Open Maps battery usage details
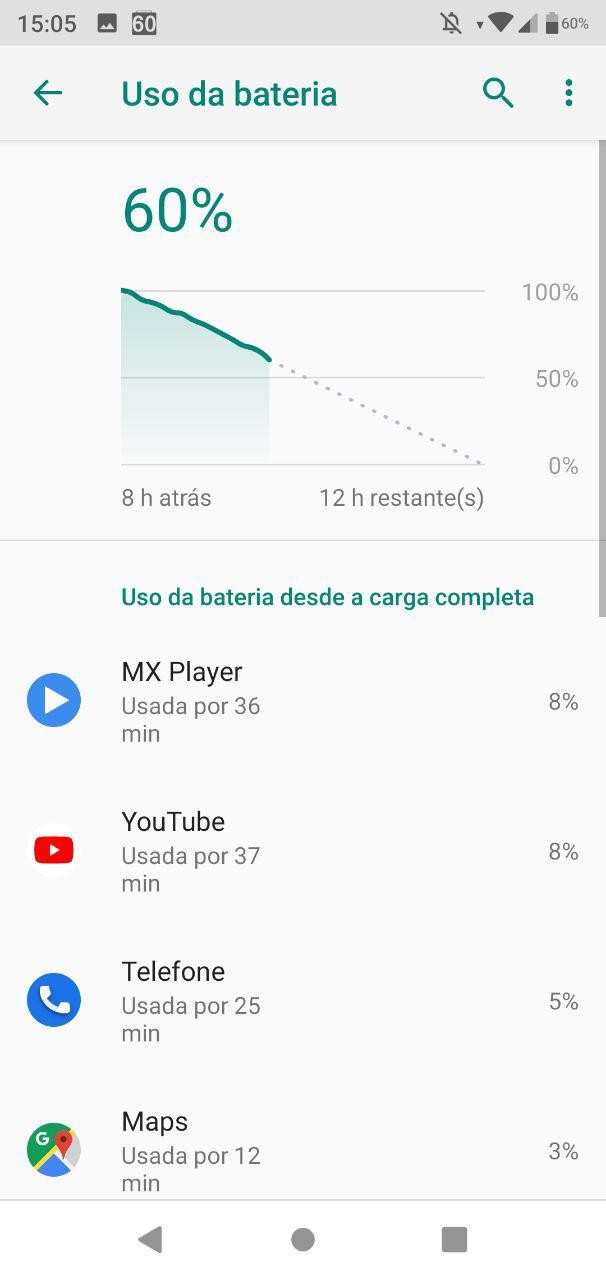The width and height of the screenshot is (606, 1280). click(302, 1150)
